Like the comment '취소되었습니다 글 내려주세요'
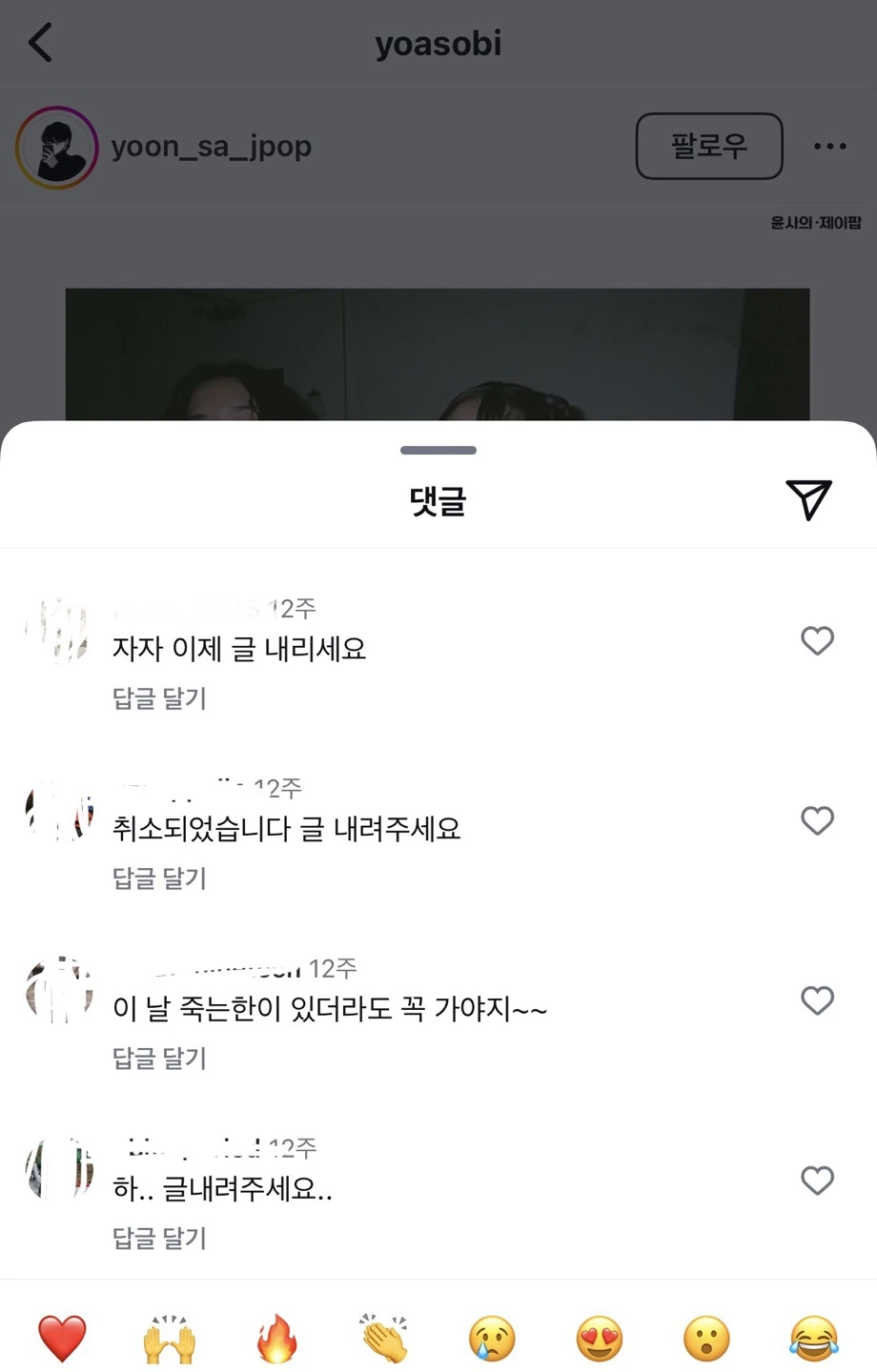This screenshot has height=1372, width=877. [817, 821]
